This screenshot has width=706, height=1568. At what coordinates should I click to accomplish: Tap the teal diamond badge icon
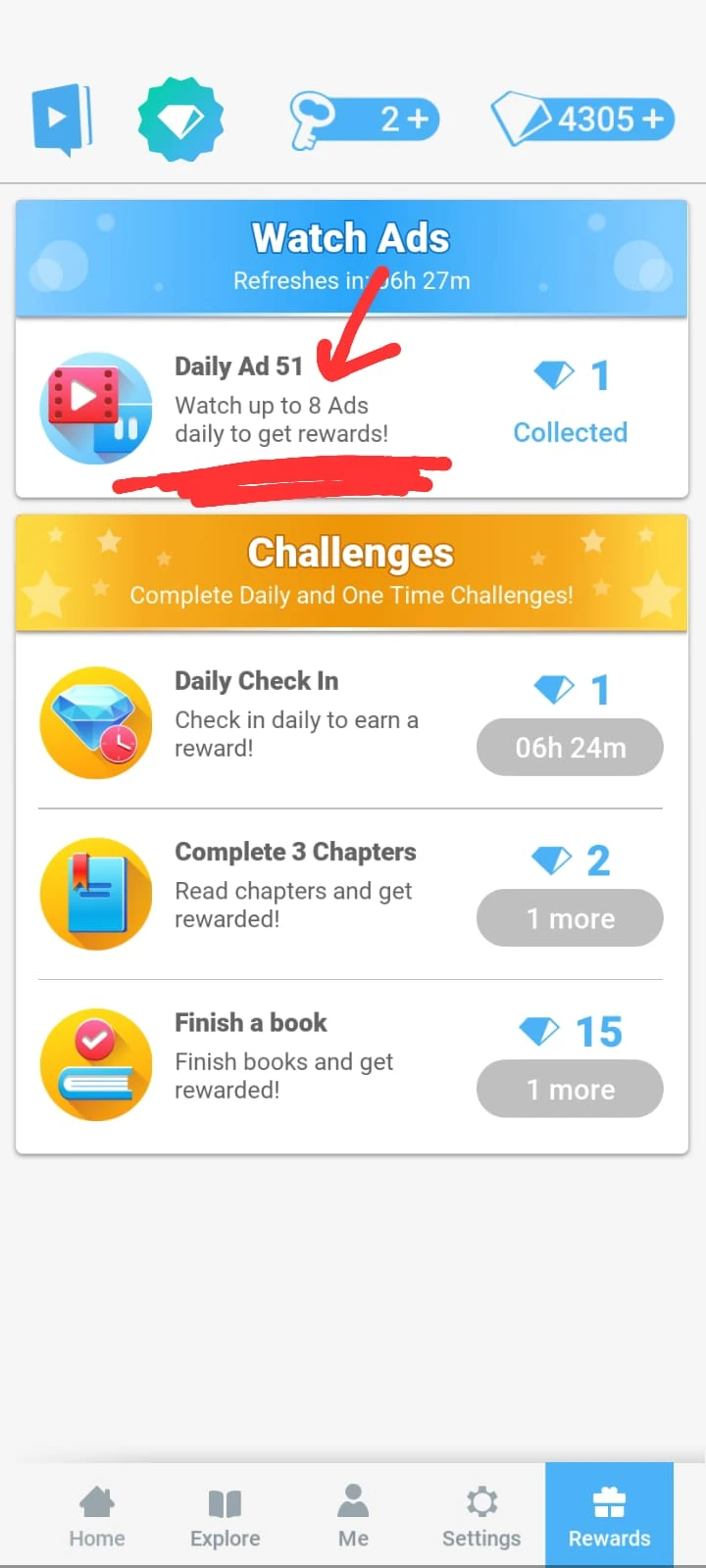click(x=180, y=118)
